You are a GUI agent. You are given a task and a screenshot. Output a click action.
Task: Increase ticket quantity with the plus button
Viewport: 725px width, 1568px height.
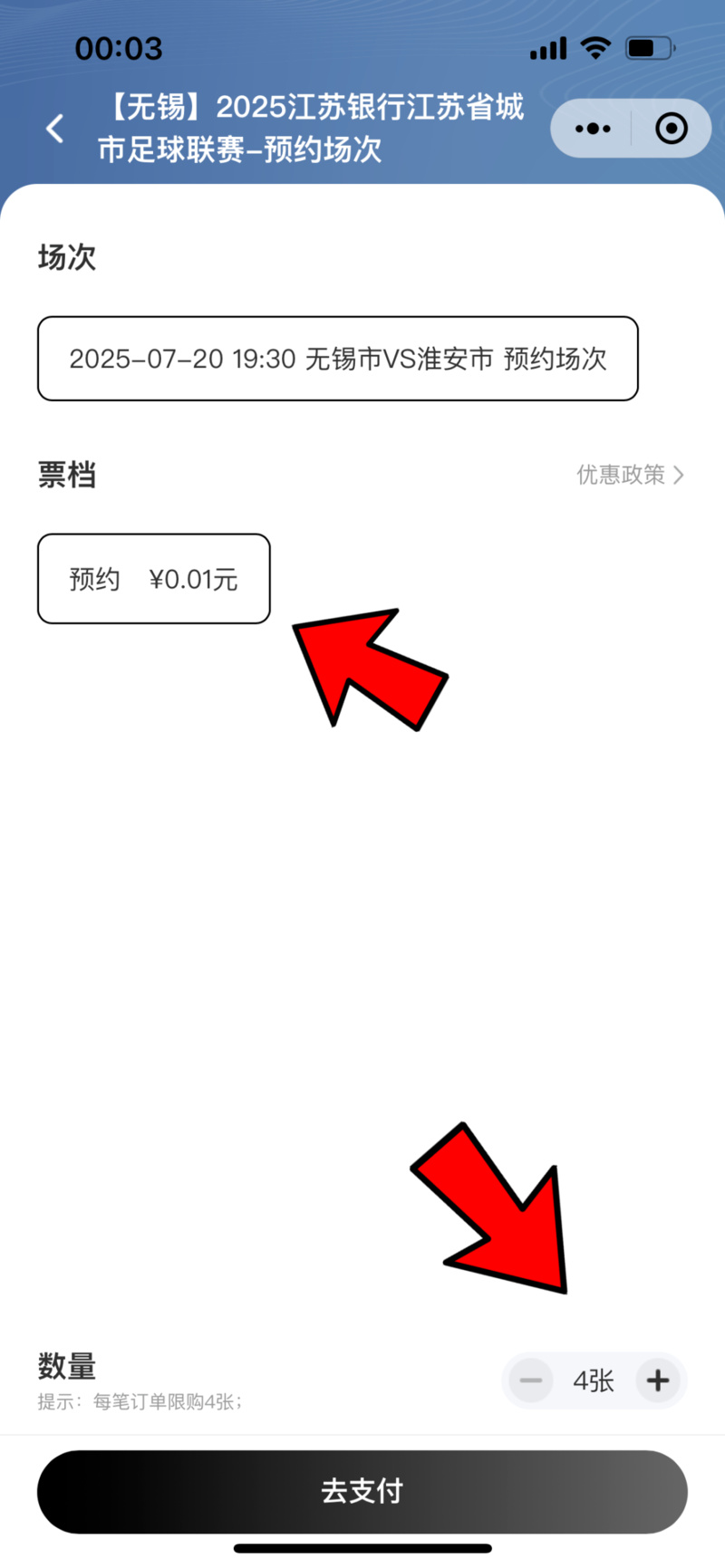pos(658,1380)
